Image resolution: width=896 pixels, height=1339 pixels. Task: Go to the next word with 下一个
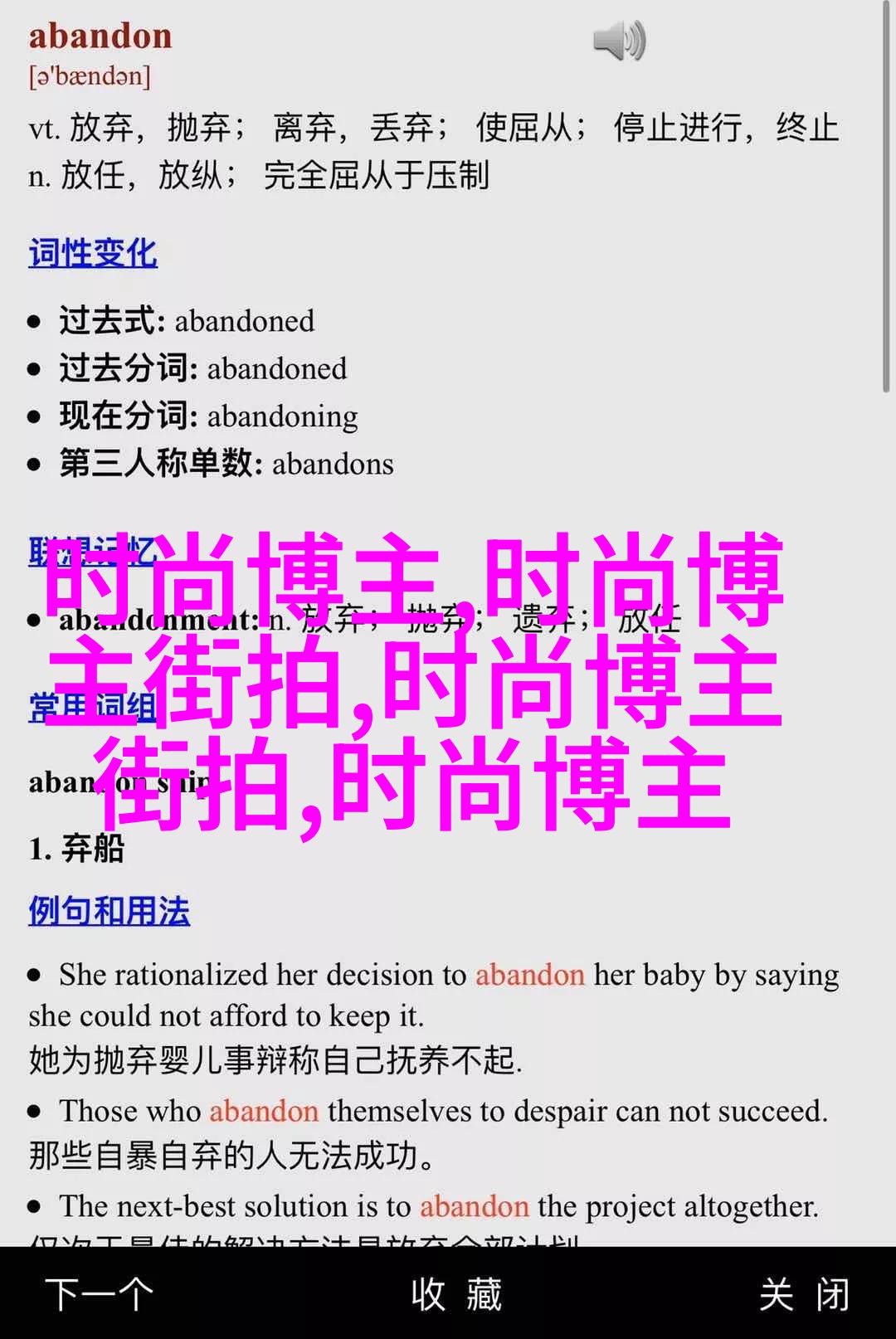coord(99,1294)
